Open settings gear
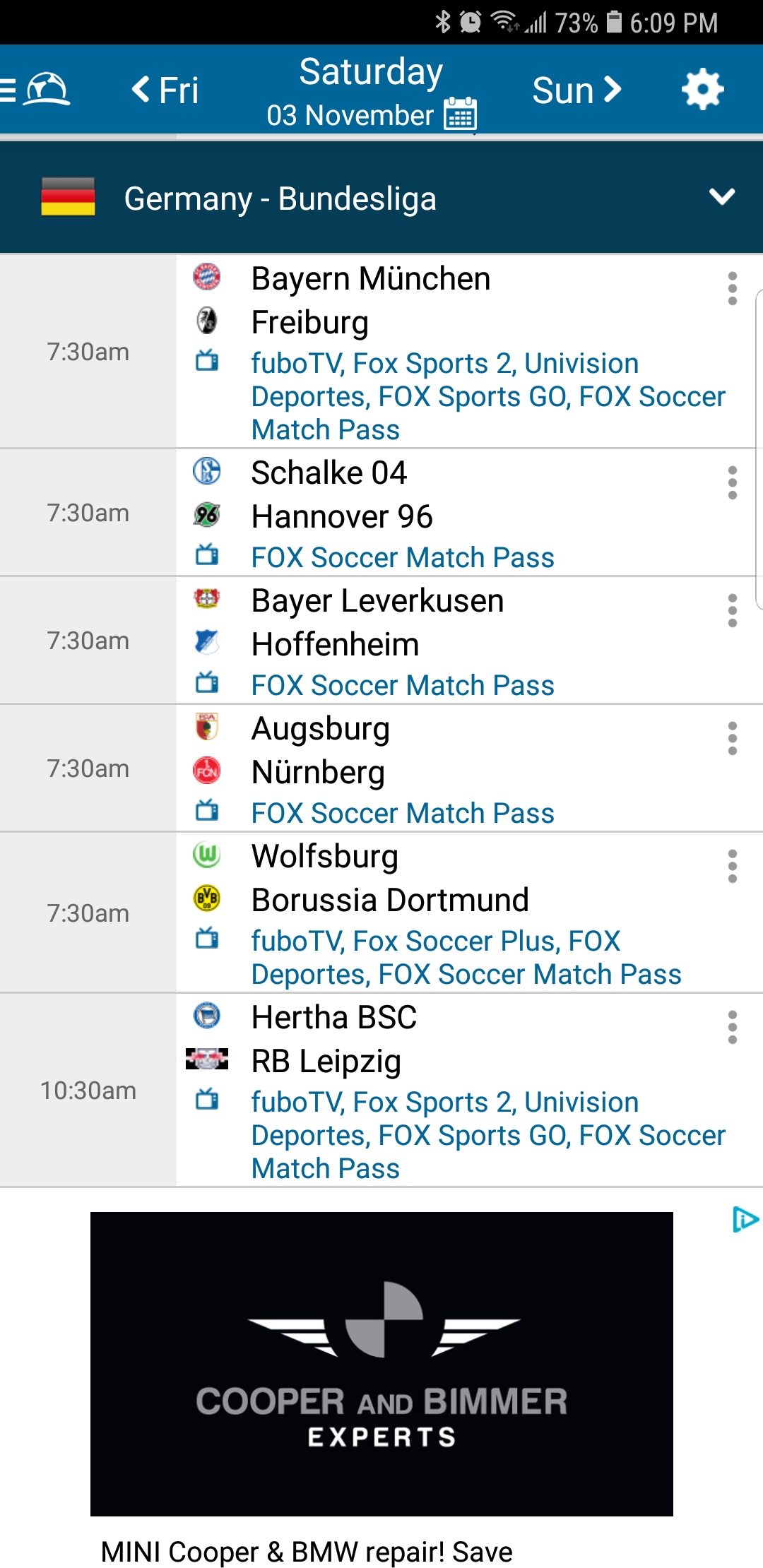The width and height of the screenshot is (763, 1568). [x=702, y=90]
